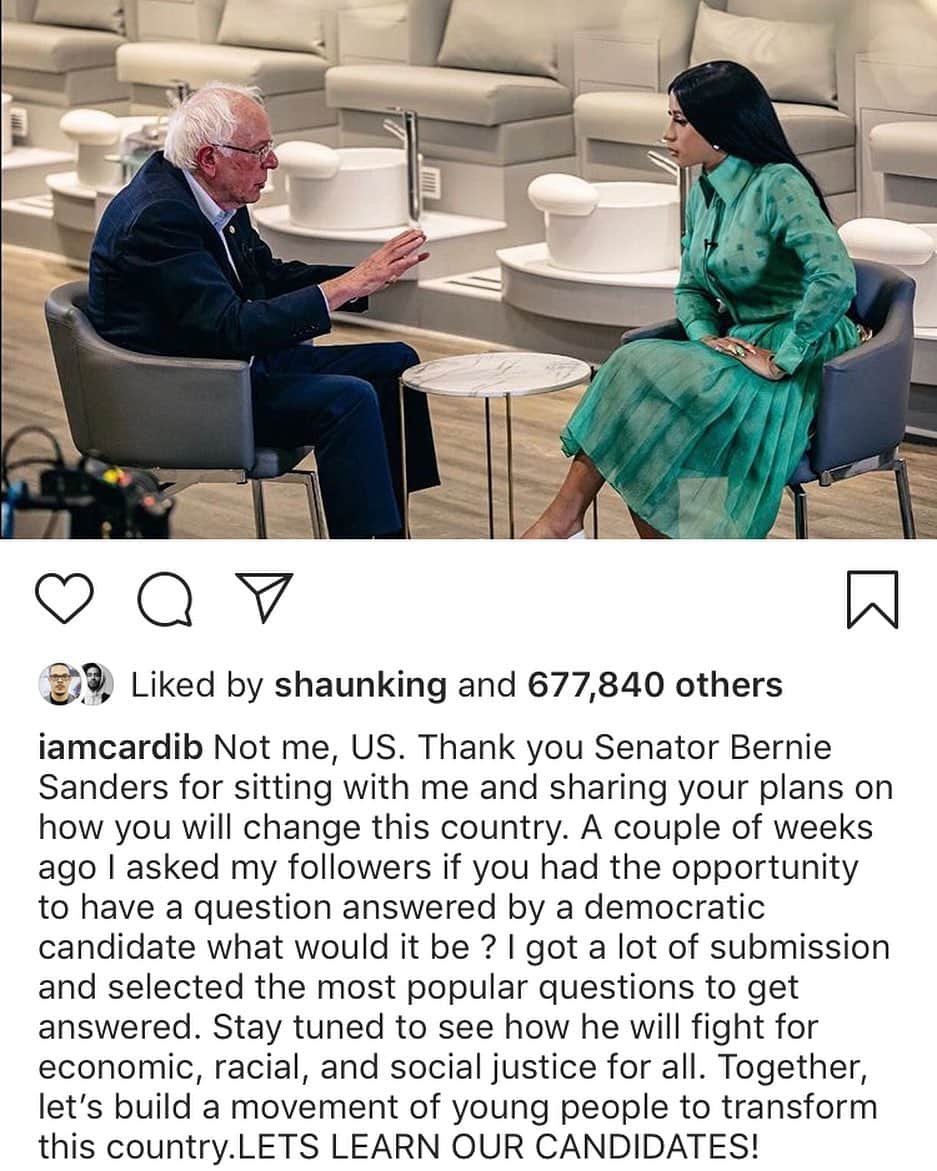
Task: Open the iamcardib profile from the caption
Action: [x=121, y=748]
